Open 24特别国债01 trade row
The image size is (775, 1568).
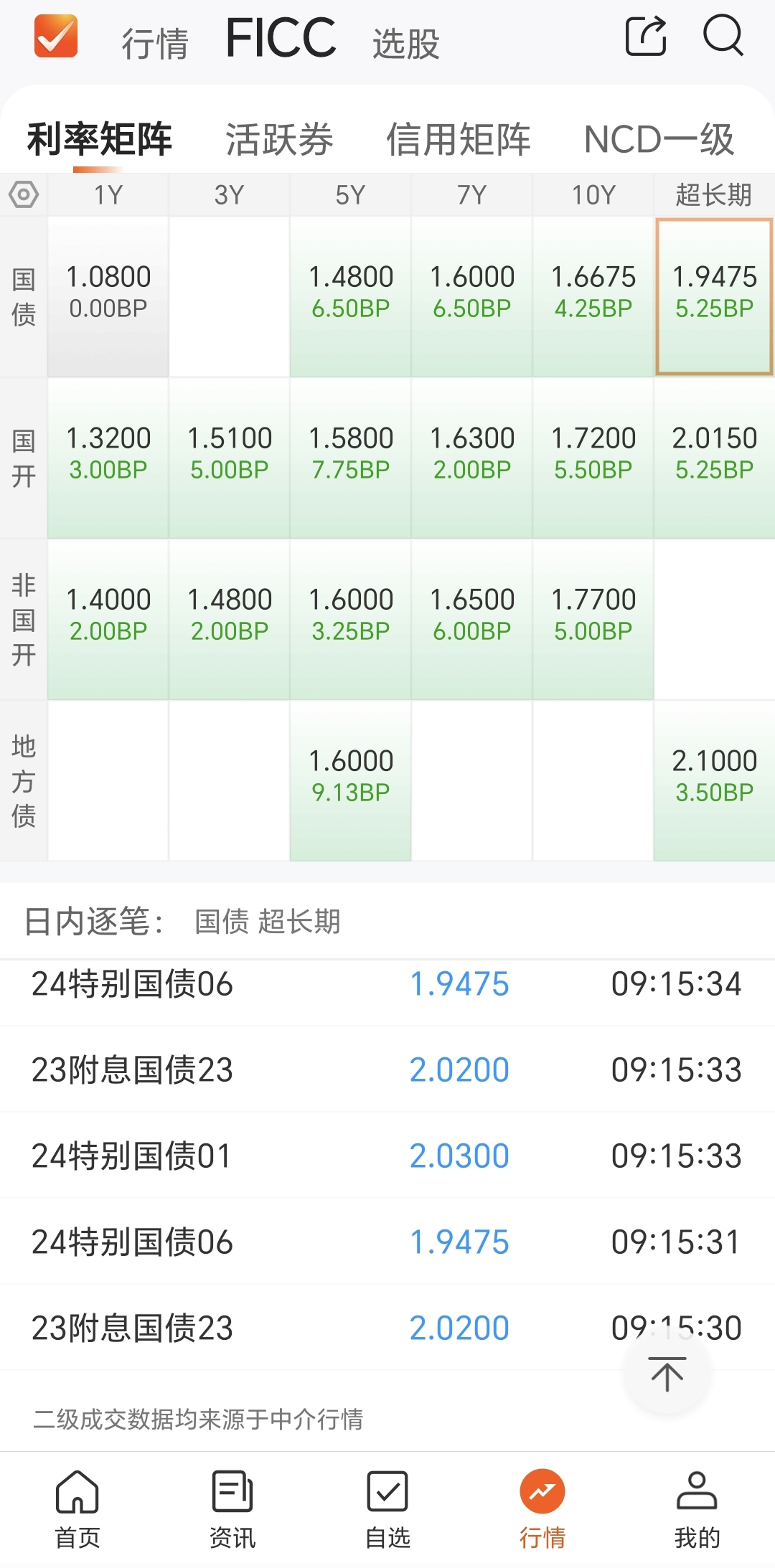click(x=387, y=1156)
